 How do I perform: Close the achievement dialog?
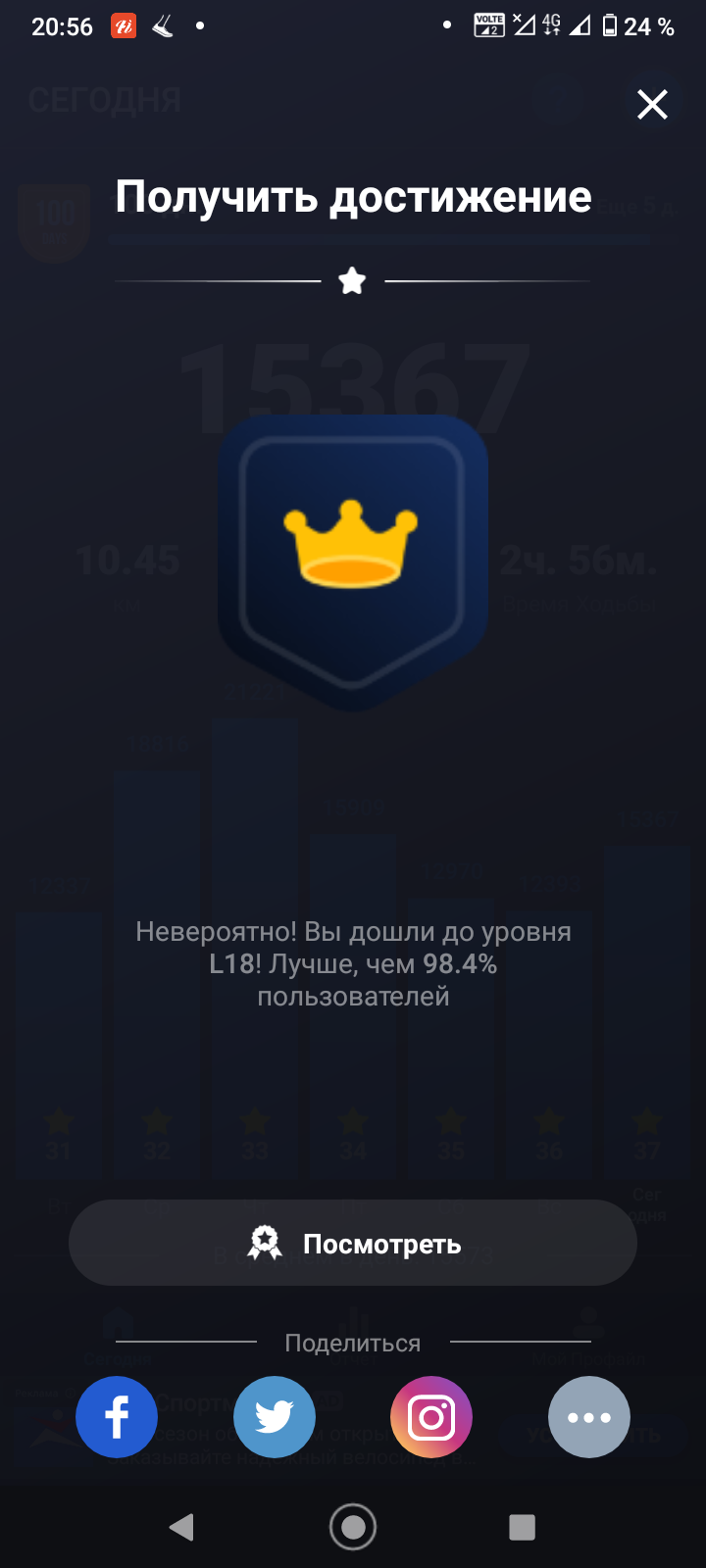[x=652, y=104]
